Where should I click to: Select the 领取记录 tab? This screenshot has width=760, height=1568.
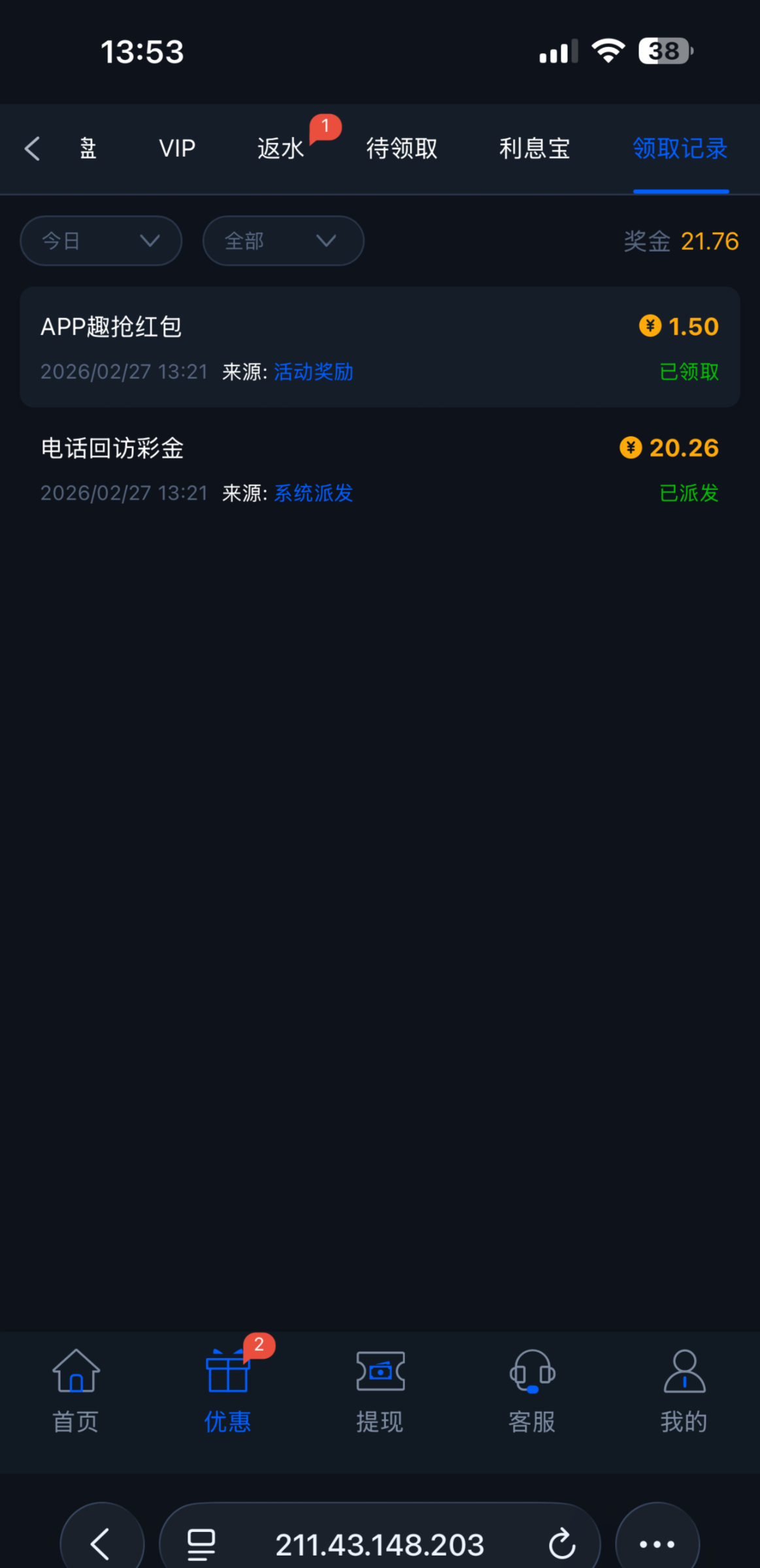[x=680, y=149]
